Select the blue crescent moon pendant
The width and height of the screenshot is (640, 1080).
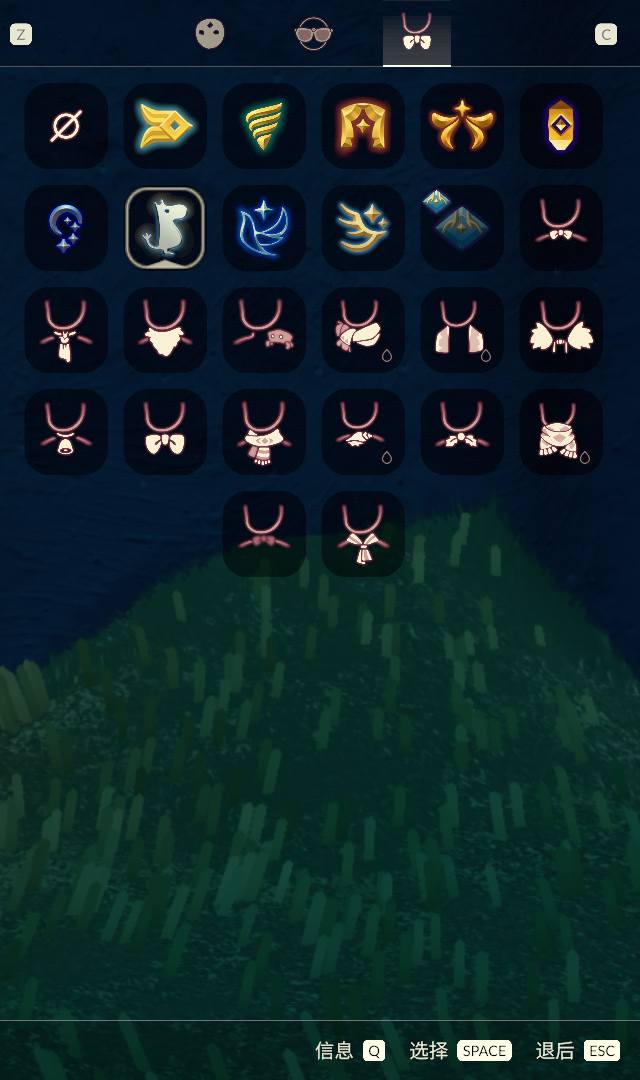coord(66,228)
